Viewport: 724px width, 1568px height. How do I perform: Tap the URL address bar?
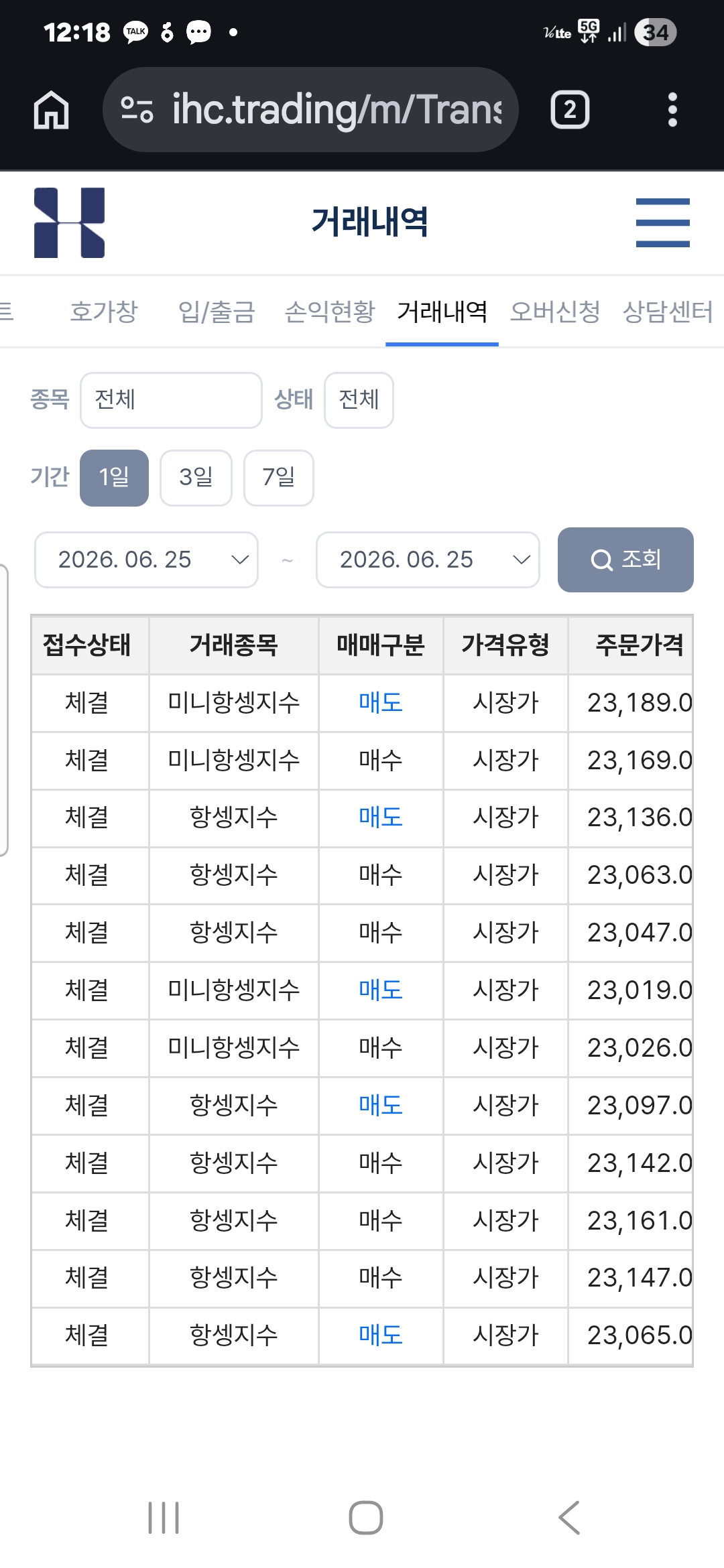310,109
